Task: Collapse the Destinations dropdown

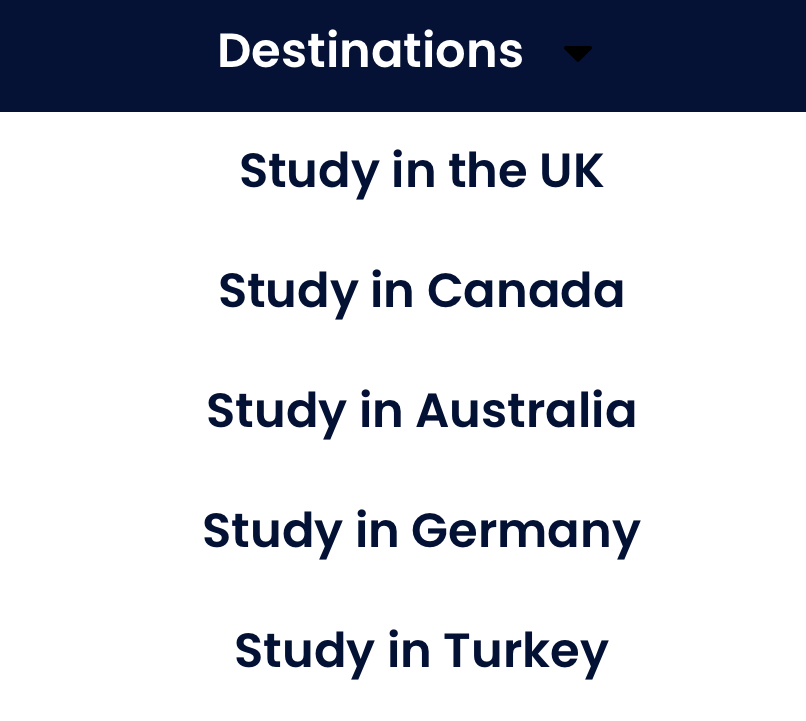Action: [x=577, y=54]
